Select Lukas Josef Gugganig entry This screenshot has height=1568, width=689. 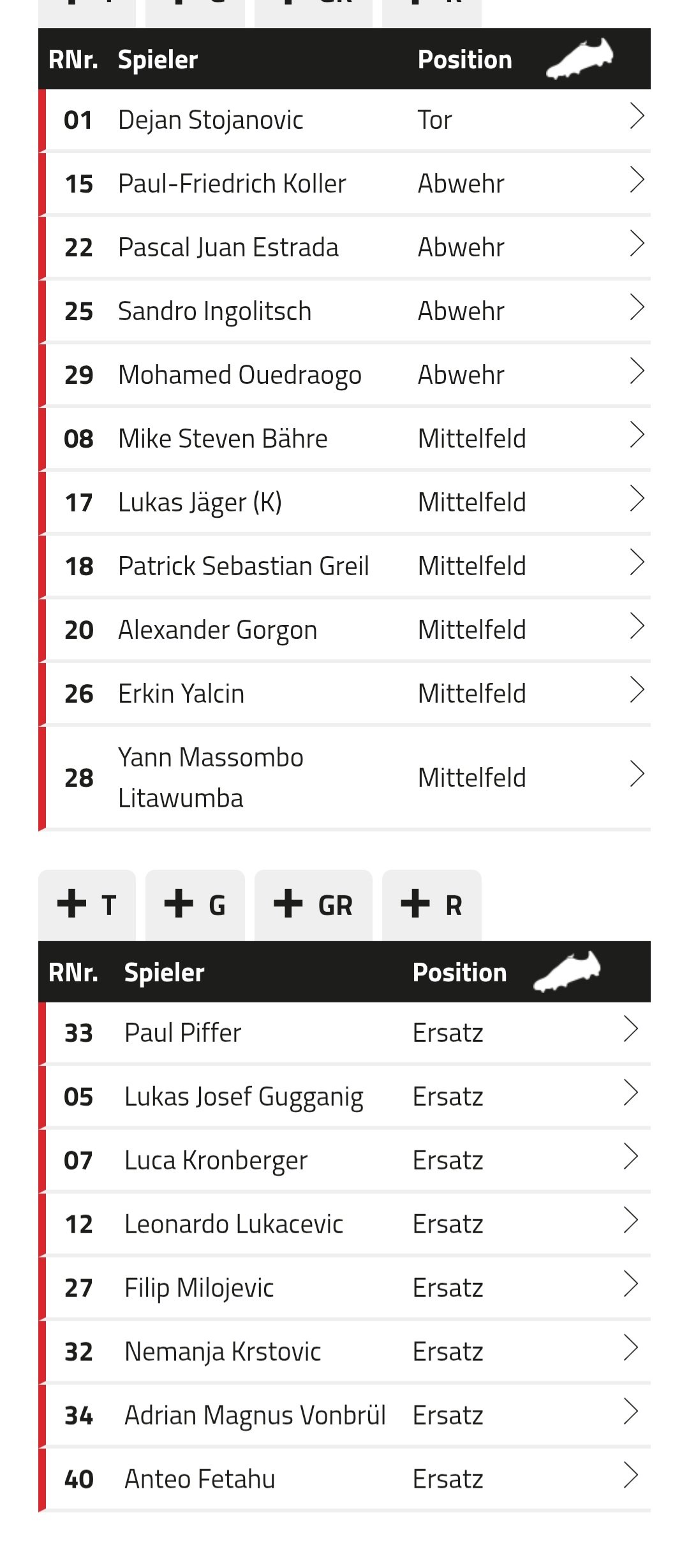344,1097
